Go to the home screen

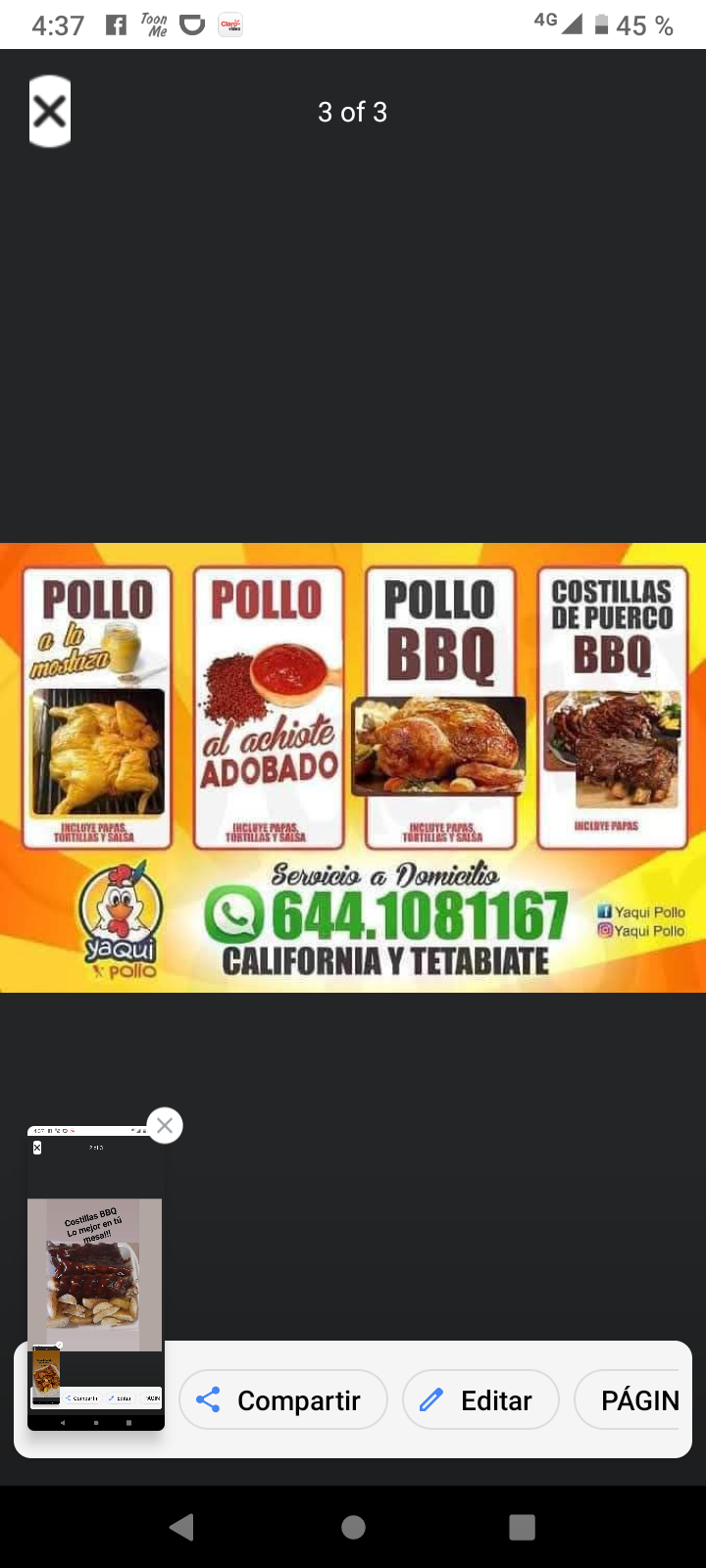tap(353, 1527)
